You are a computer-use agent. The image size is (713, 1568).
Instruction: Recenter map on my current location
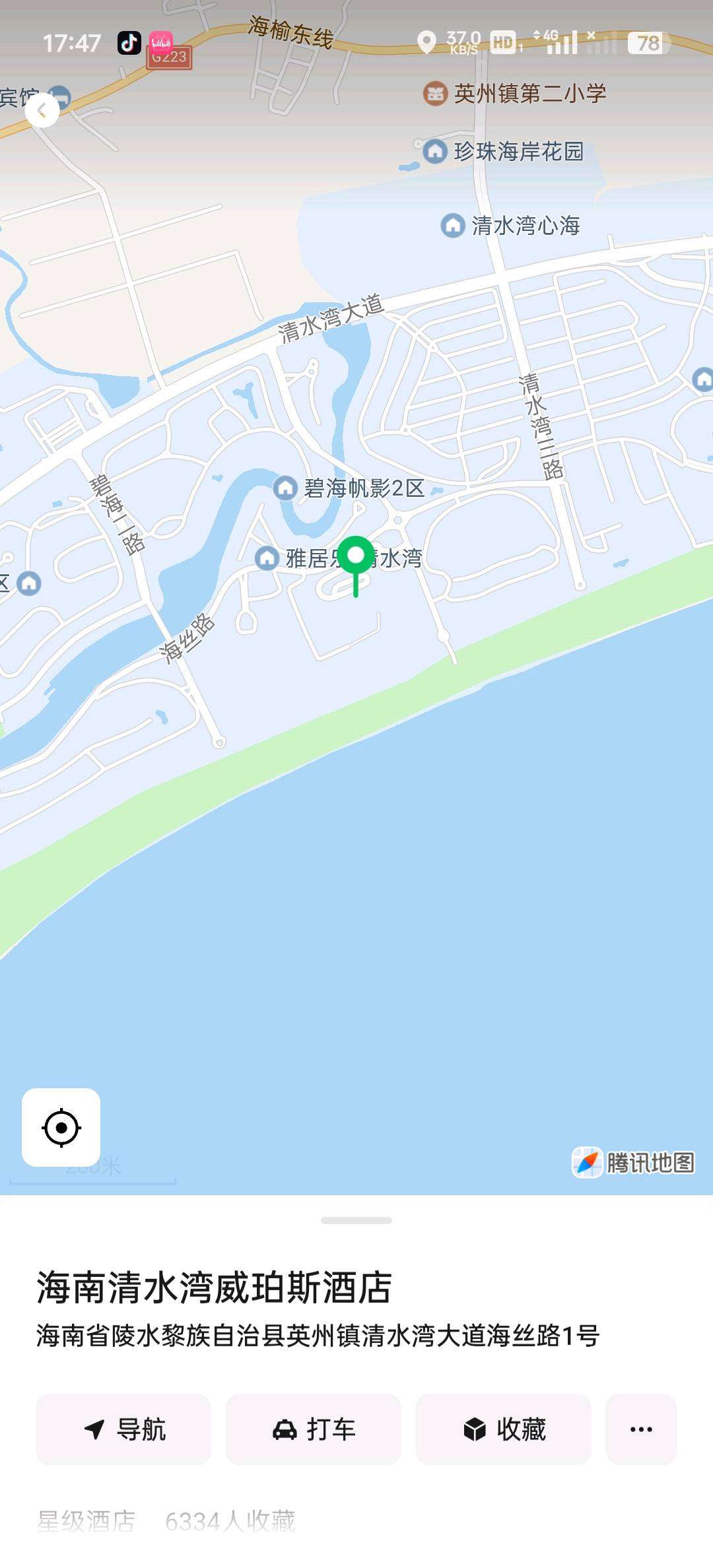[61, 1127]
